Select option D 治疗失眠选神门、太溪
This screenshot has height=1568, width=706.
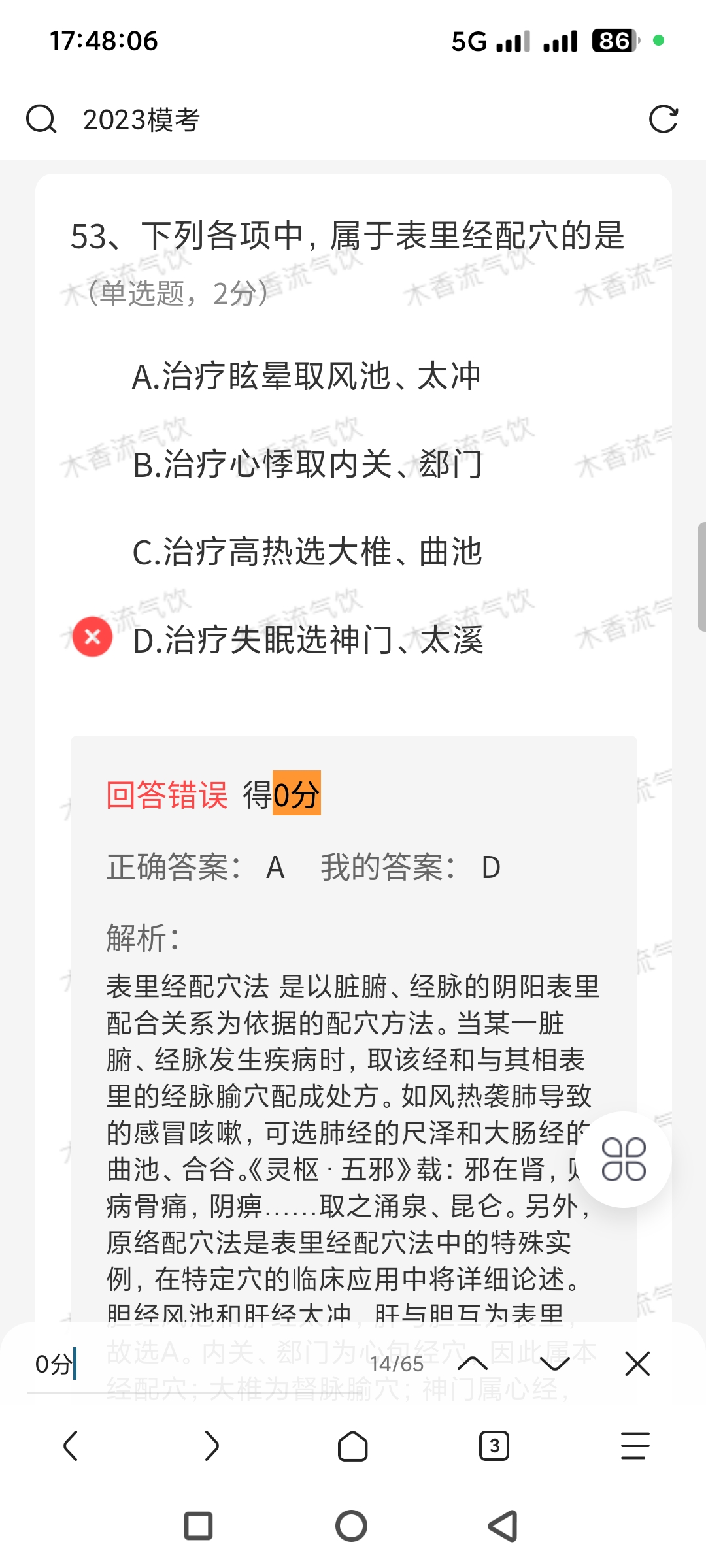(x=307, y=640)
